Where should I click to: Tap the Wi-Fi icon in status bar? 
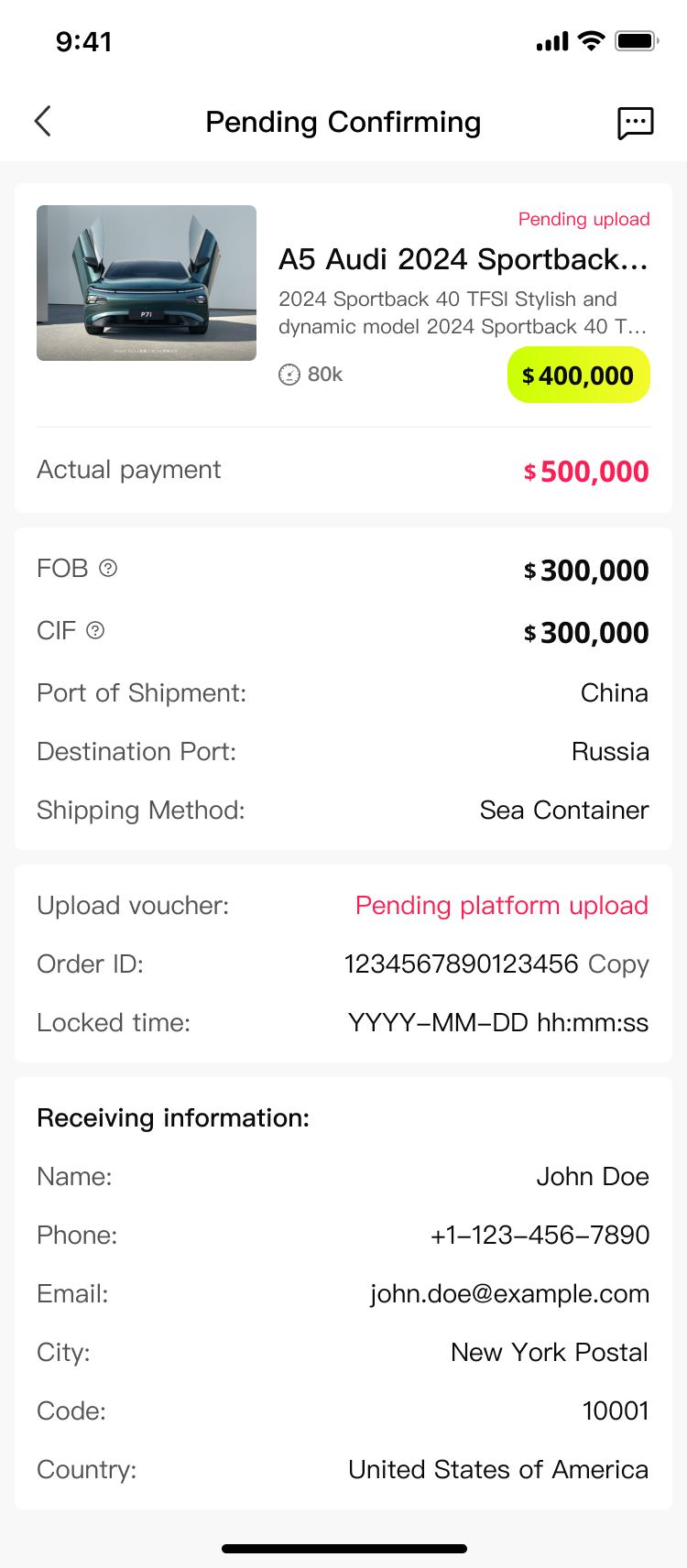[x=592, y=40]
